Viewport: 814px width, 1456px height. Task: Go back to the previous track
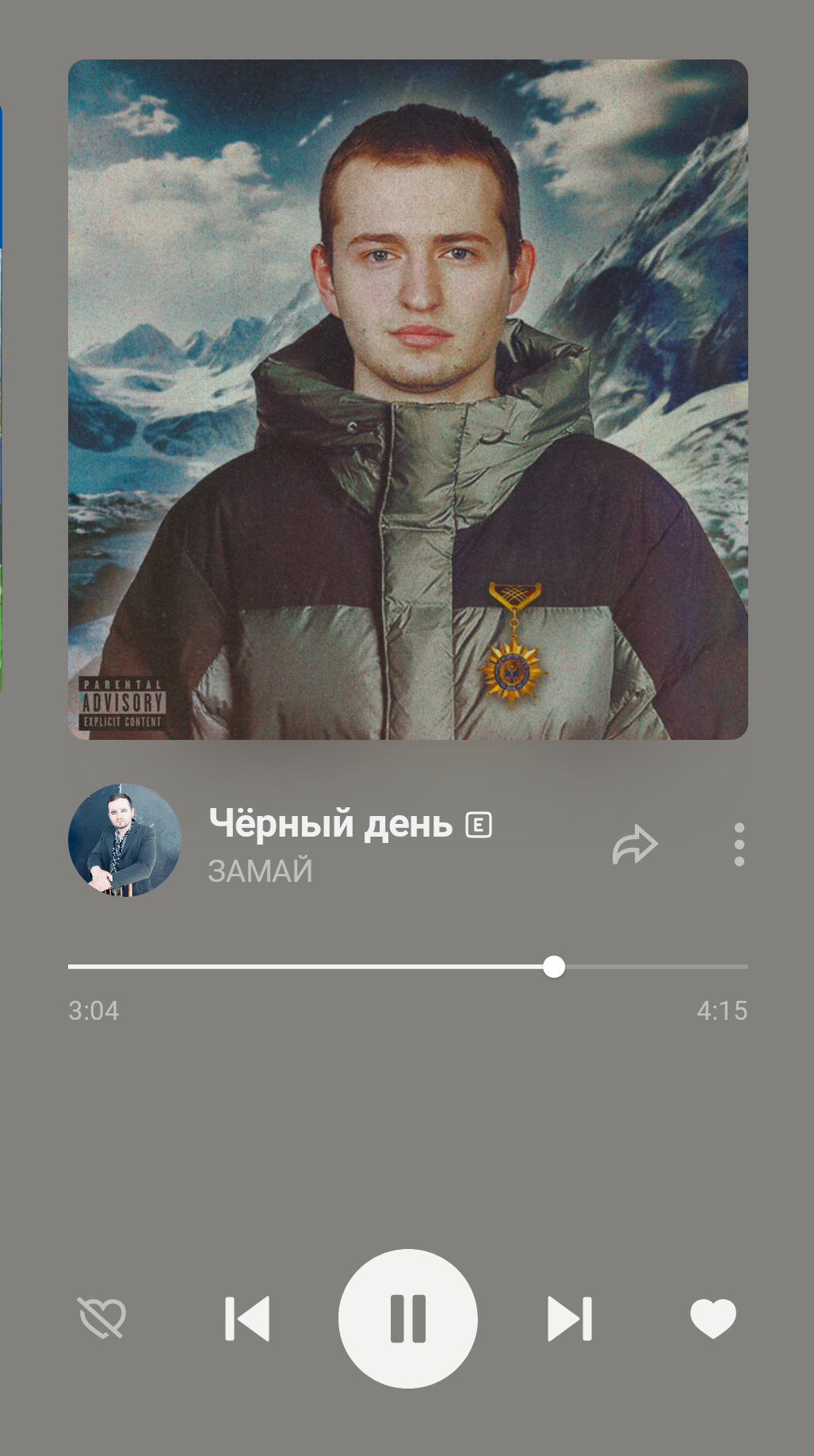tap(247, 1319)
